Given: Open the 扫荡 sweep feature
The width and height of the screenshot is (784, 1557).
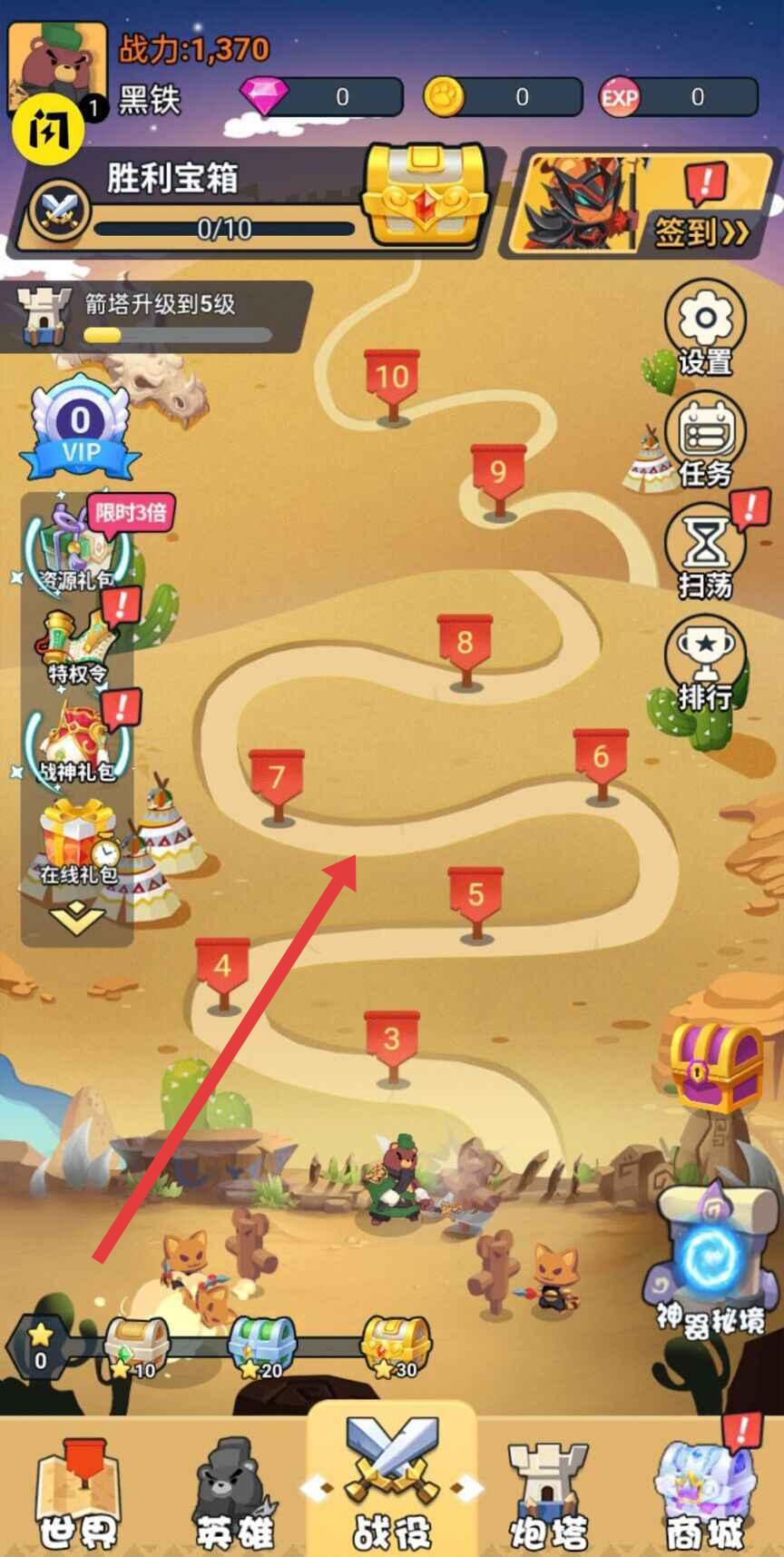Looking at the screenshot, I should 704,554.
